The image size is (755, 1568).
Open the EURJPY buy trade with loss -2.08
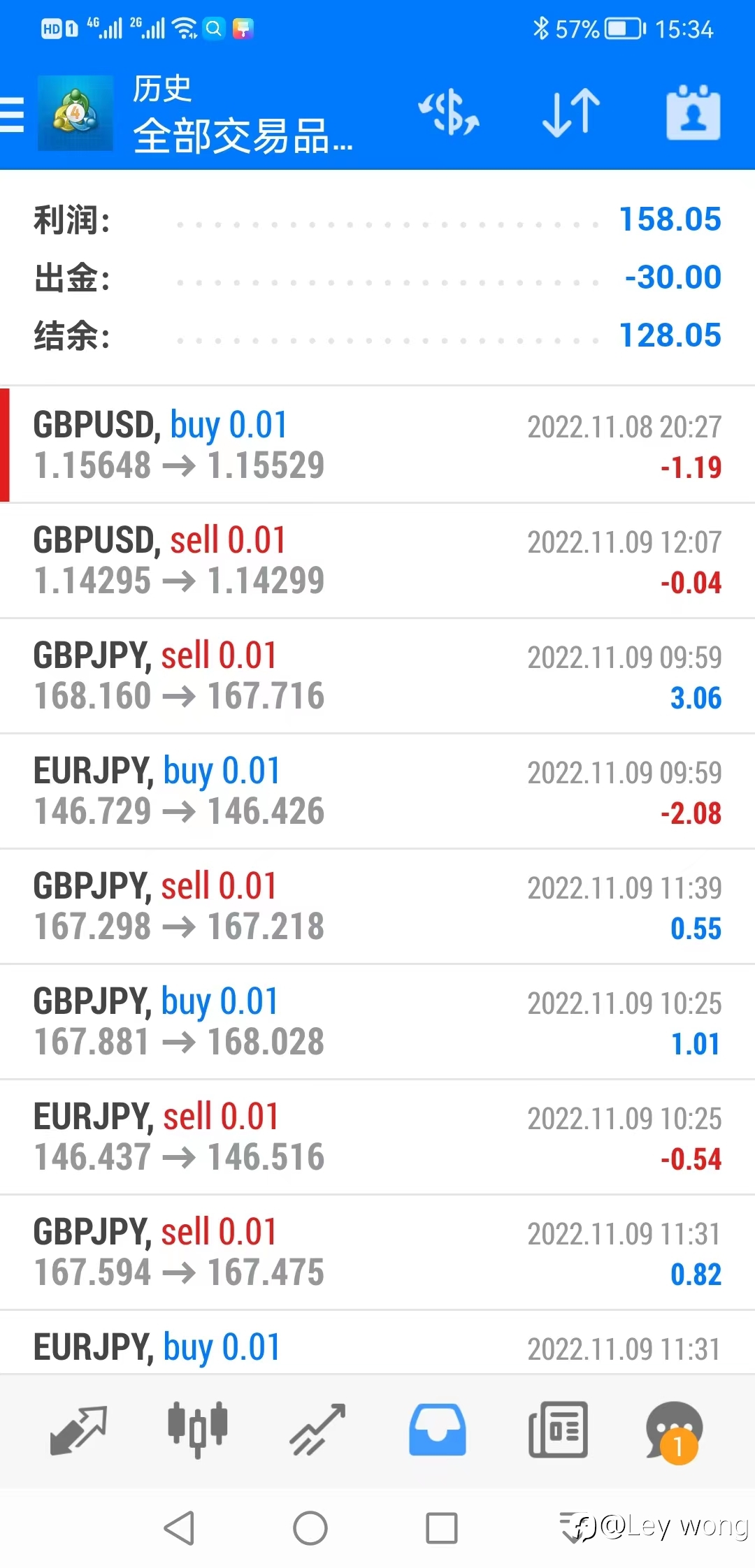tap(377, 791)
